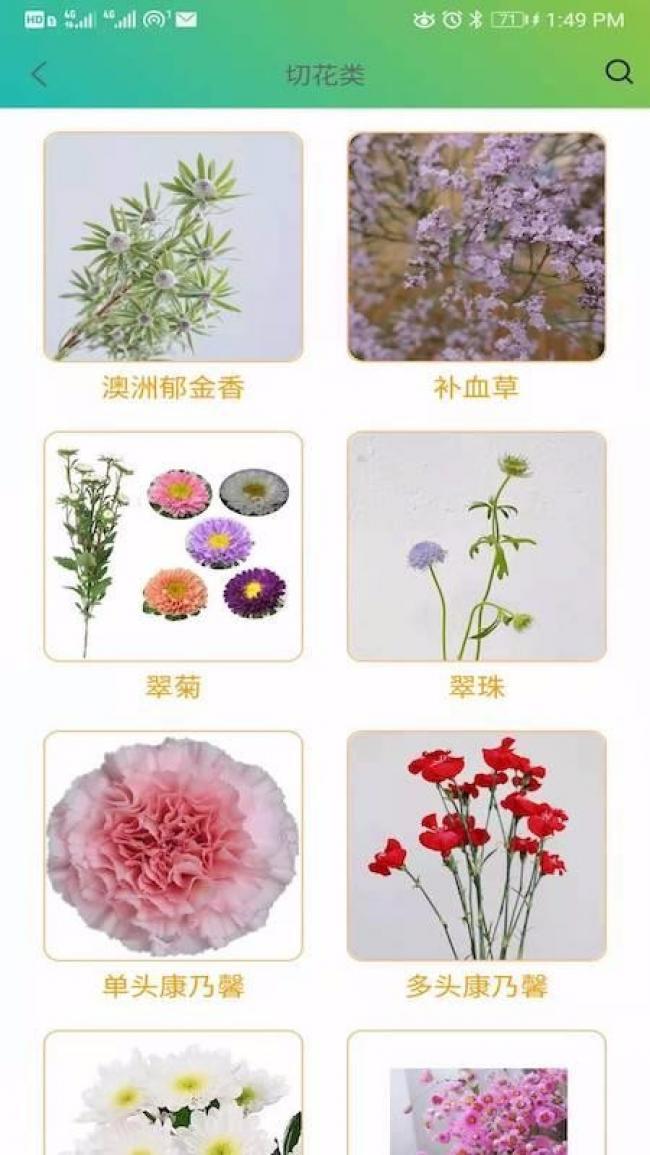Screen dimensions: 650x1155
Task: Open the white daisy flower card
Action: (173, 1095)
